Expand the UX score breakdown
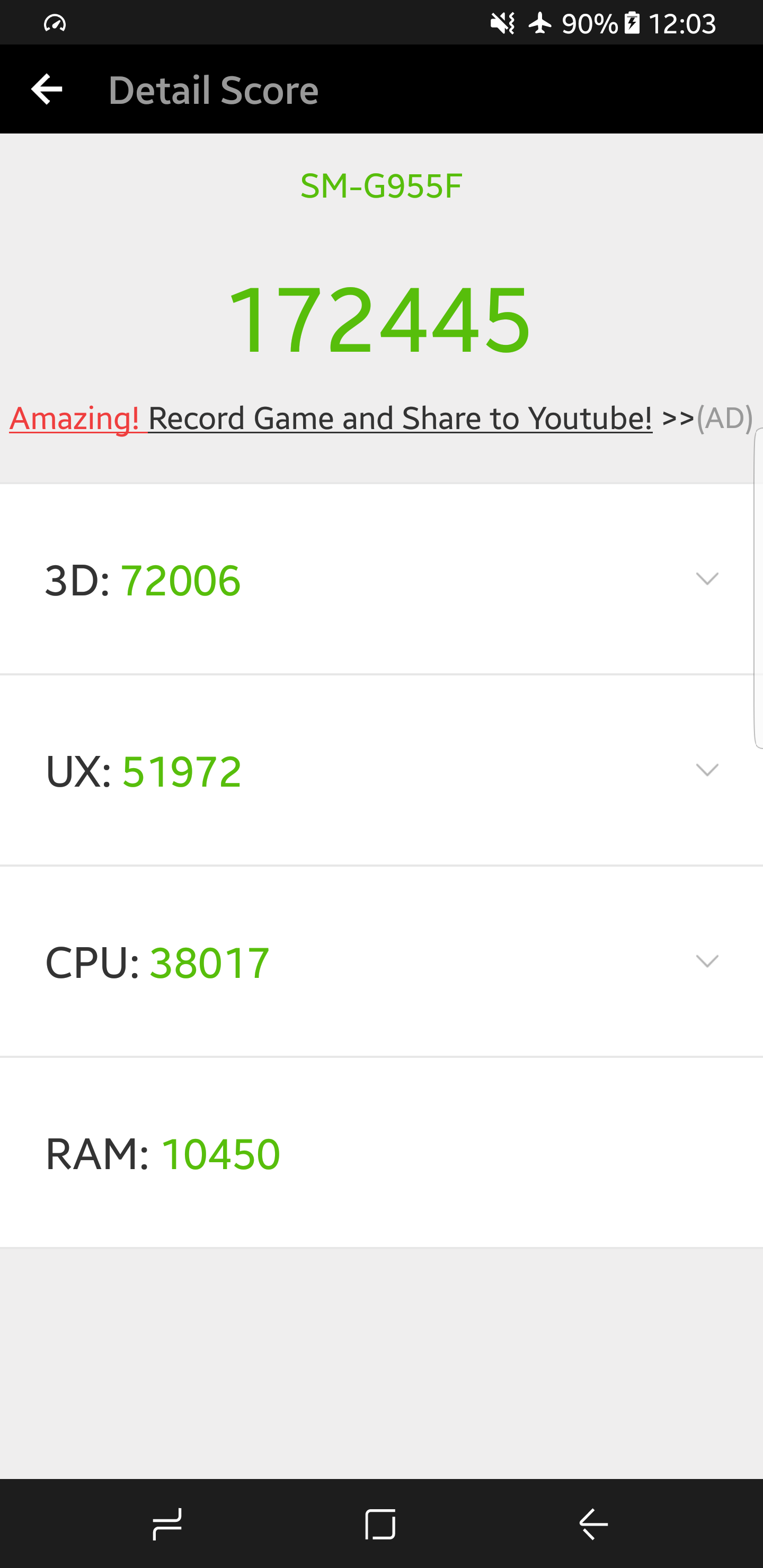Image resolution: width=763 pixels, height=1568 pixels. tap(706, 770)
